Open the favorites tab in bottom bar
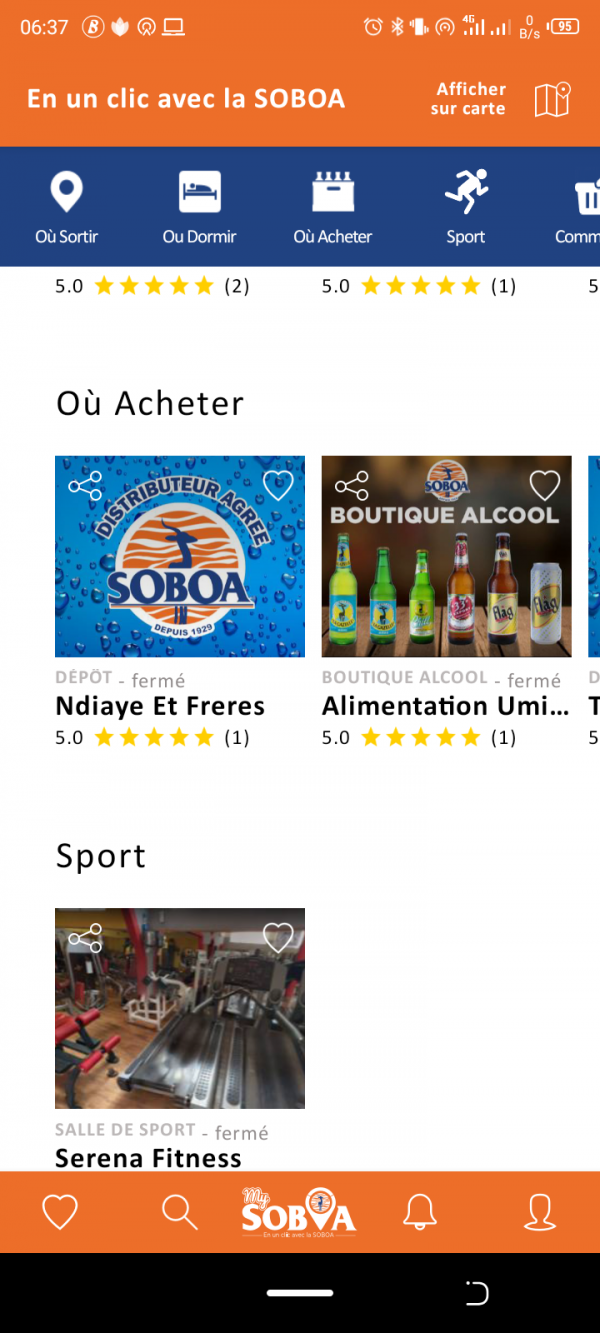 pos(60,1213)
